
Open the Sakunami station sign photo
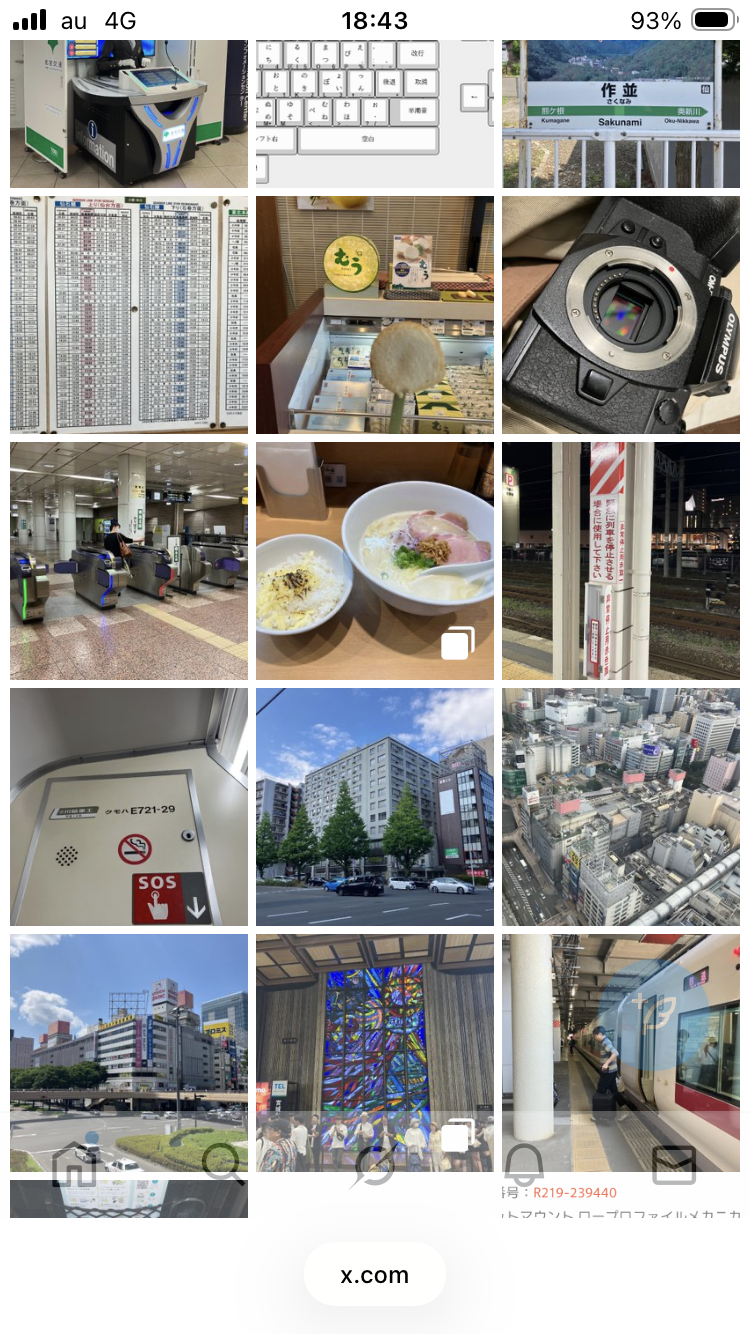pyautogui.click(x=621, y=114)
